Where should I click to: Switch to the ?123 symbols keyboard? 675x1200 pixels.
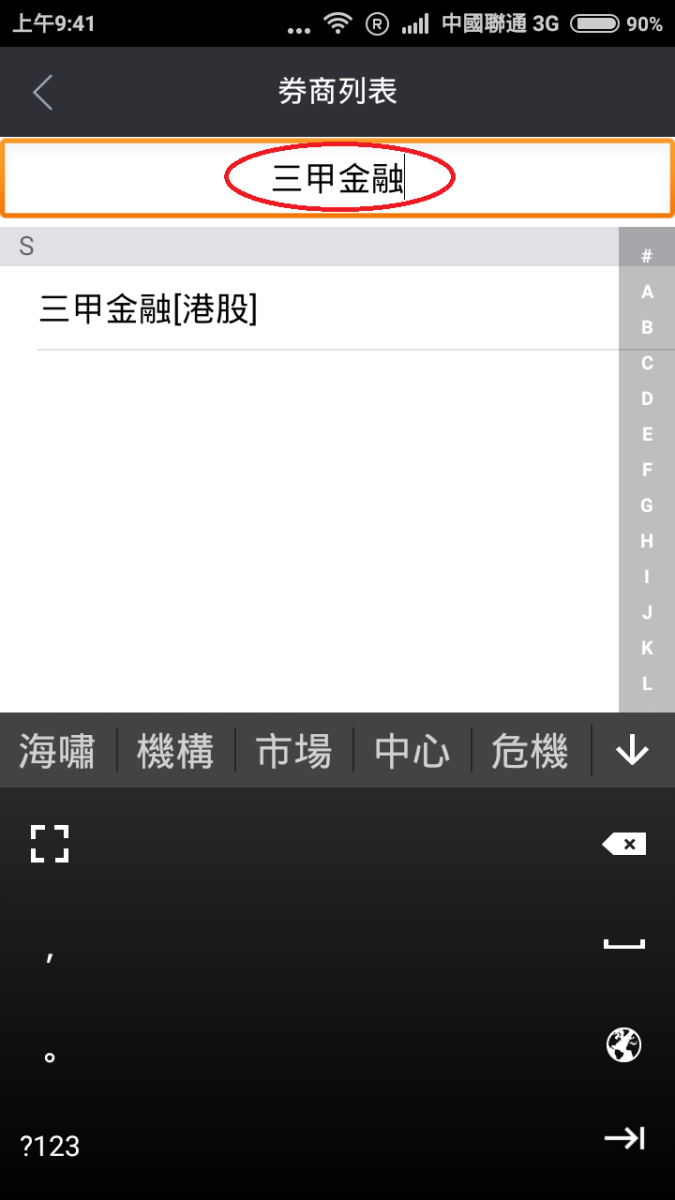(50, 1145)
